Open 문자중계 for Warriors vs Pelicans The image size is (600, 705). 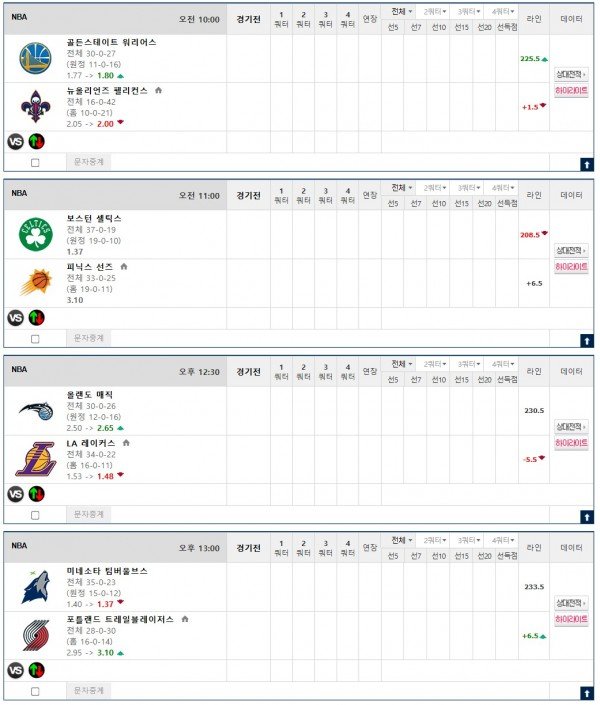point(89,161)
